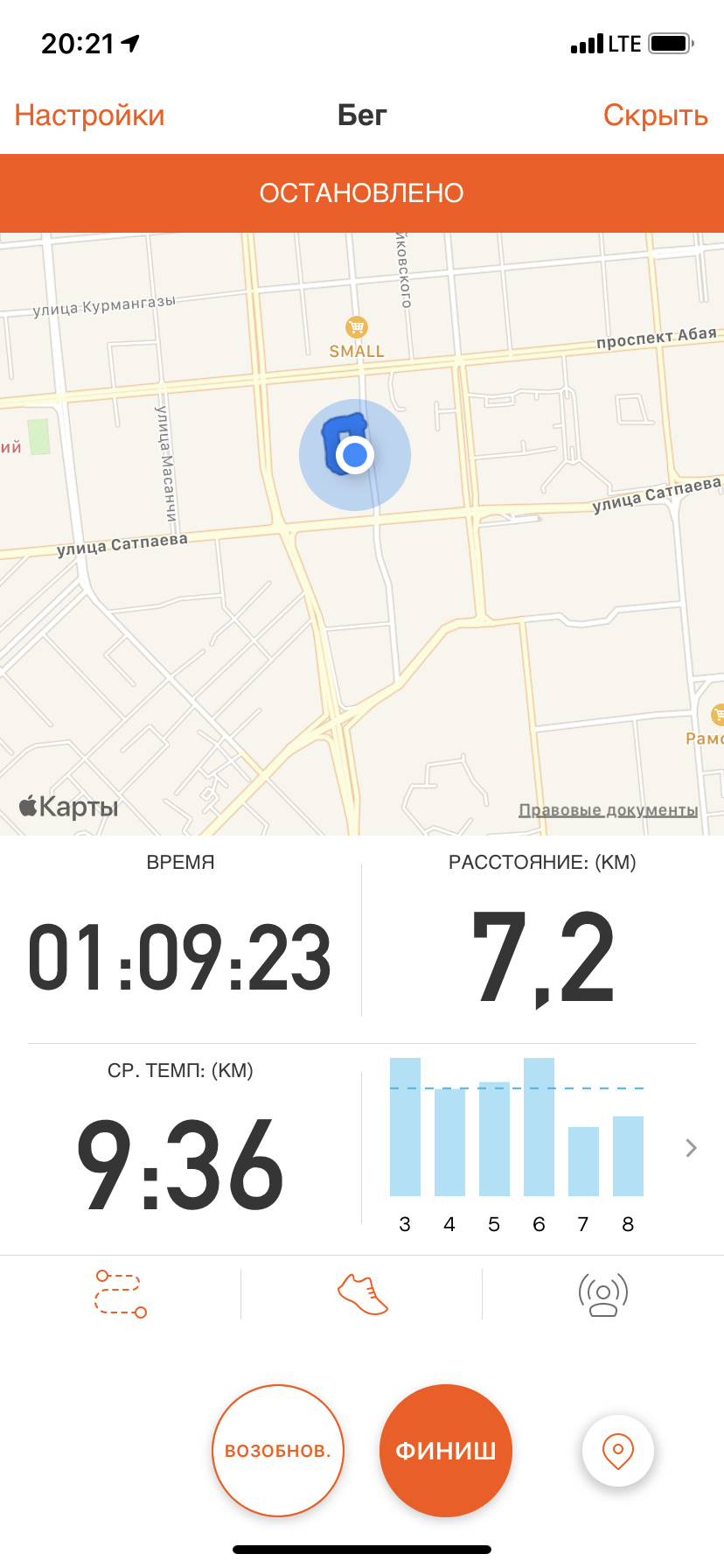Open Настройки settings

pos(89,115)
